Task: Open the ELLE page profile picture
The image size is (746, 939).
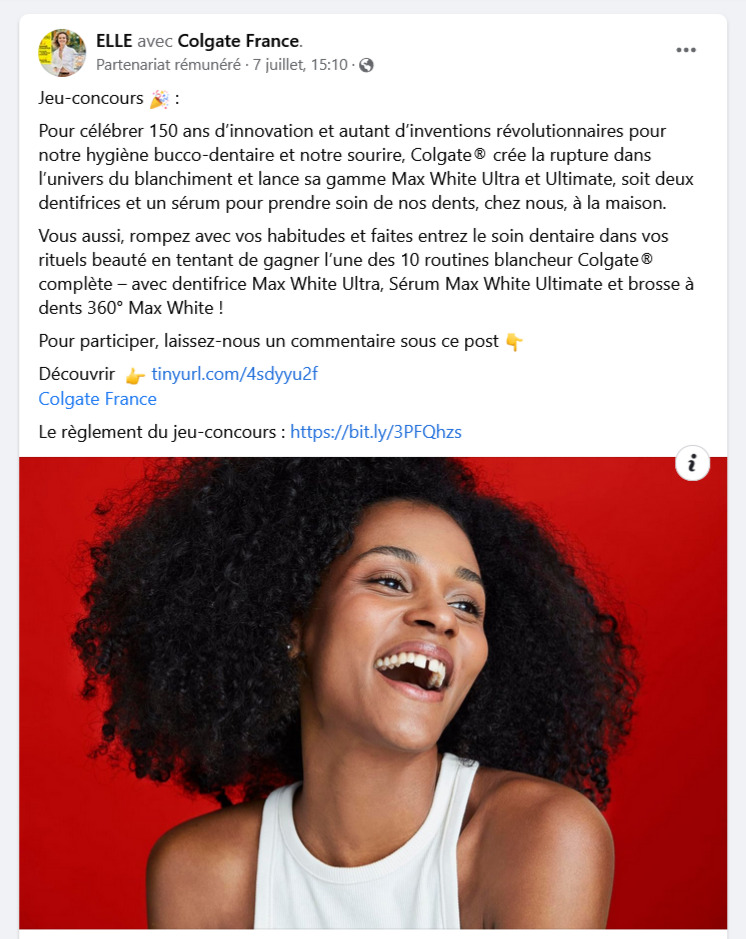Action: [62, 52]
